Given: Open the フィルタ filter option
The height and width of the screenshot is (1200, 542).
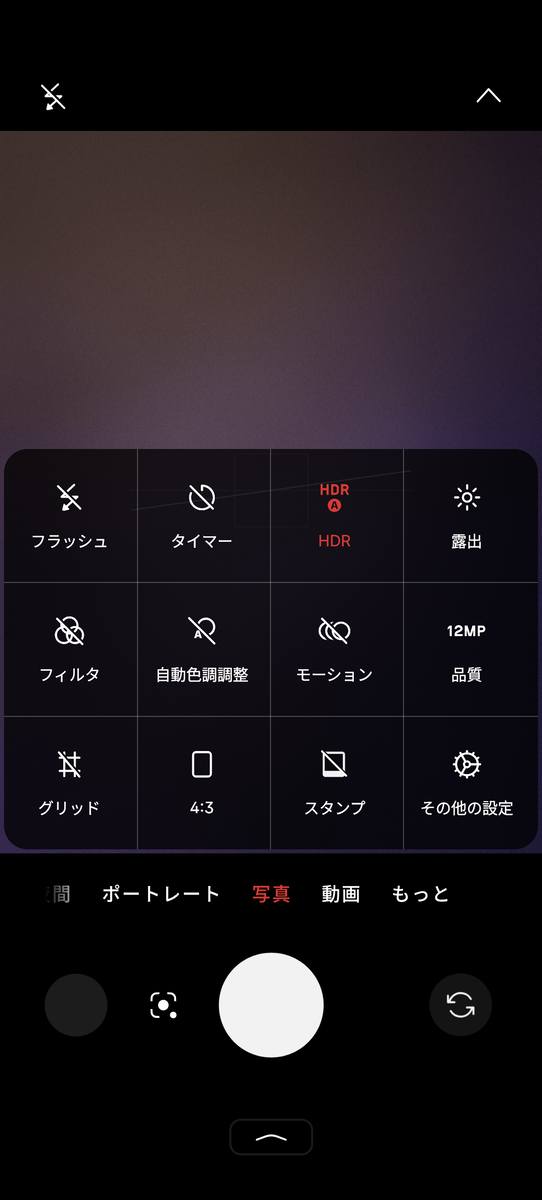Looking at the screenshot, I should coord(70,649).
